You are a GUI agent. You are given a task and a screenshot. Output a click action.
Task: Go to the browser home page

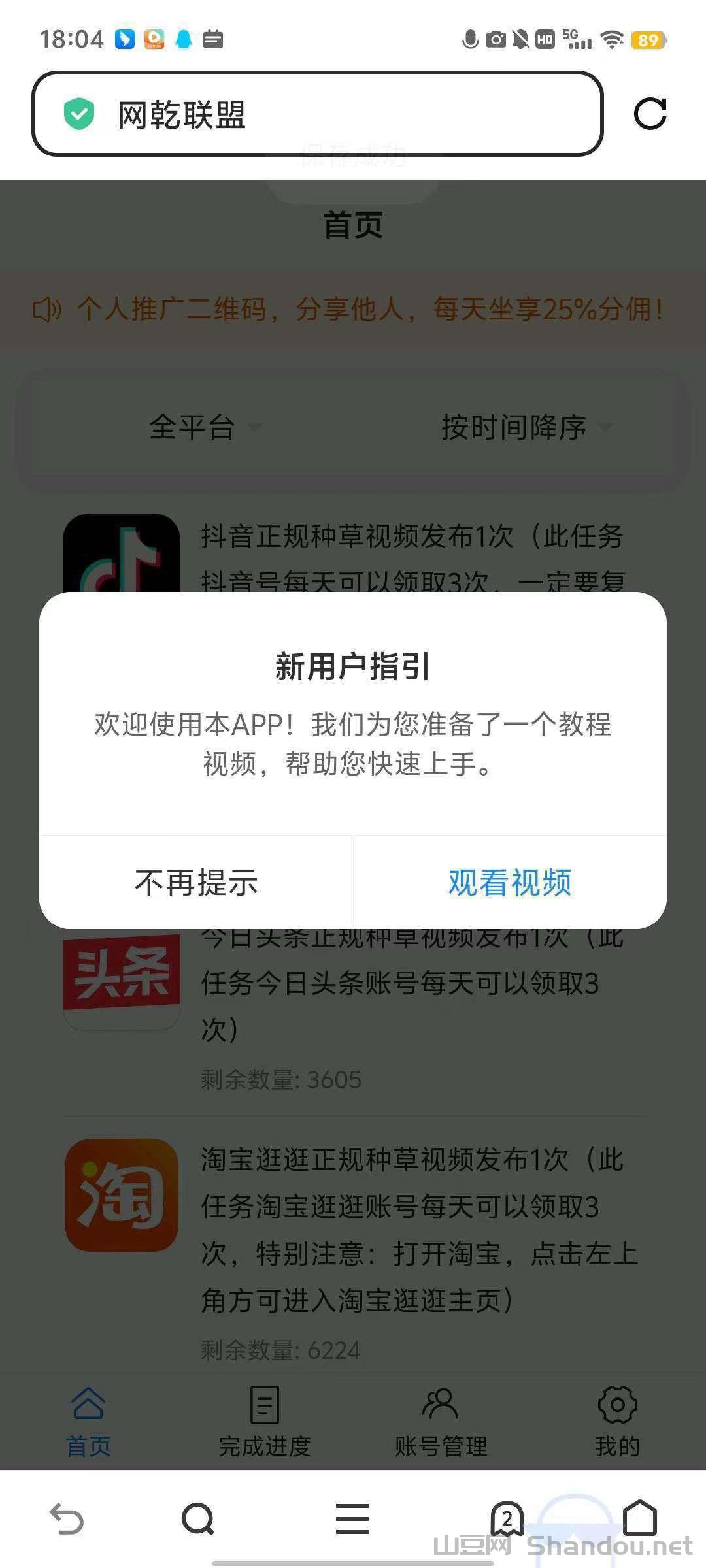639,1519
